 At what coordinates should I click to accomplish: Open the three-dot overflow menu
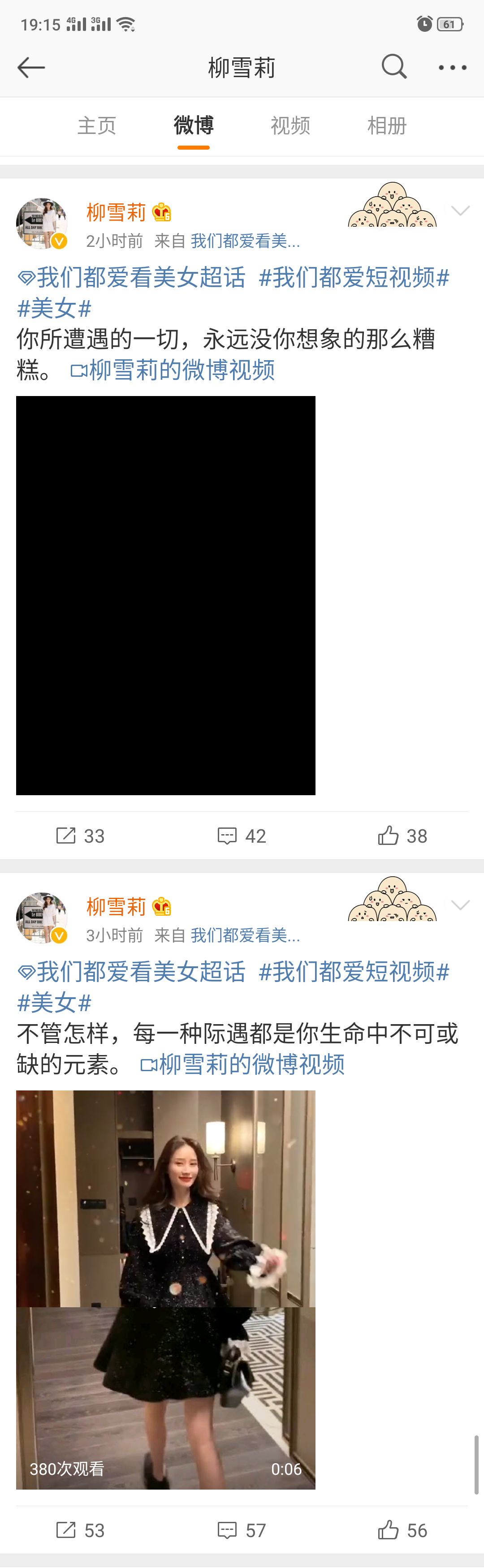click(x=452, y=68)
